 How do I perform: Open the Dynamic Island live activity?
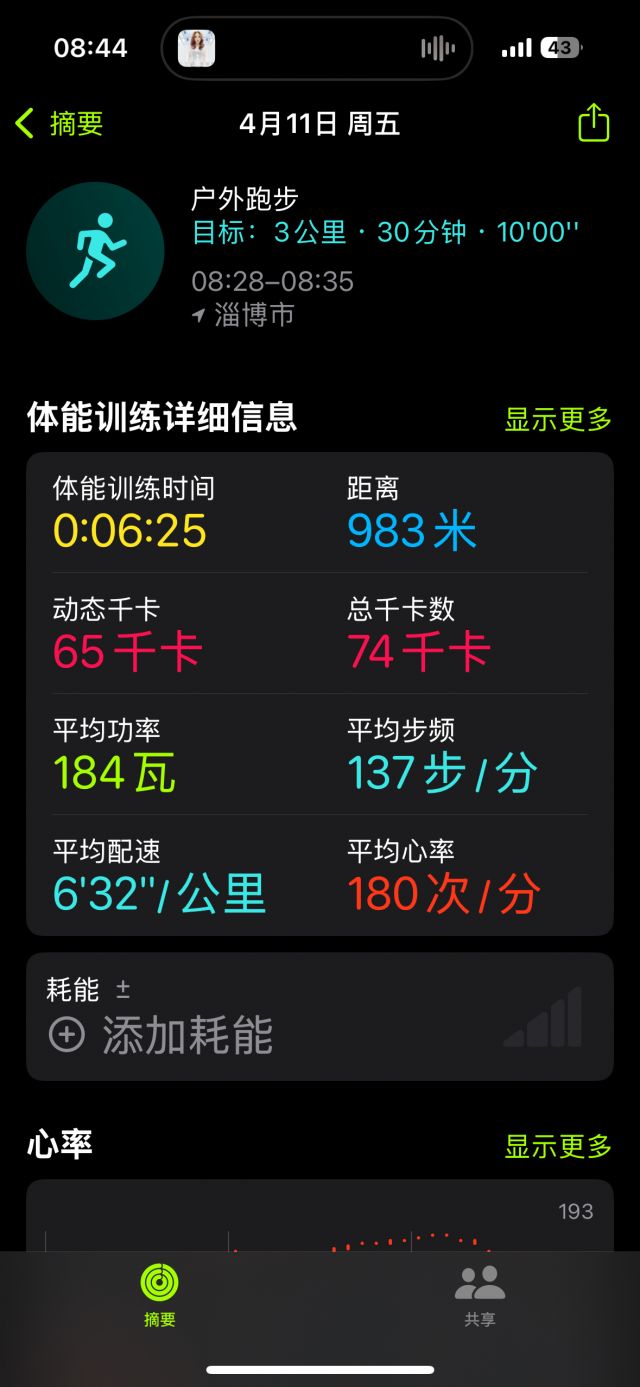pos(316,48)
